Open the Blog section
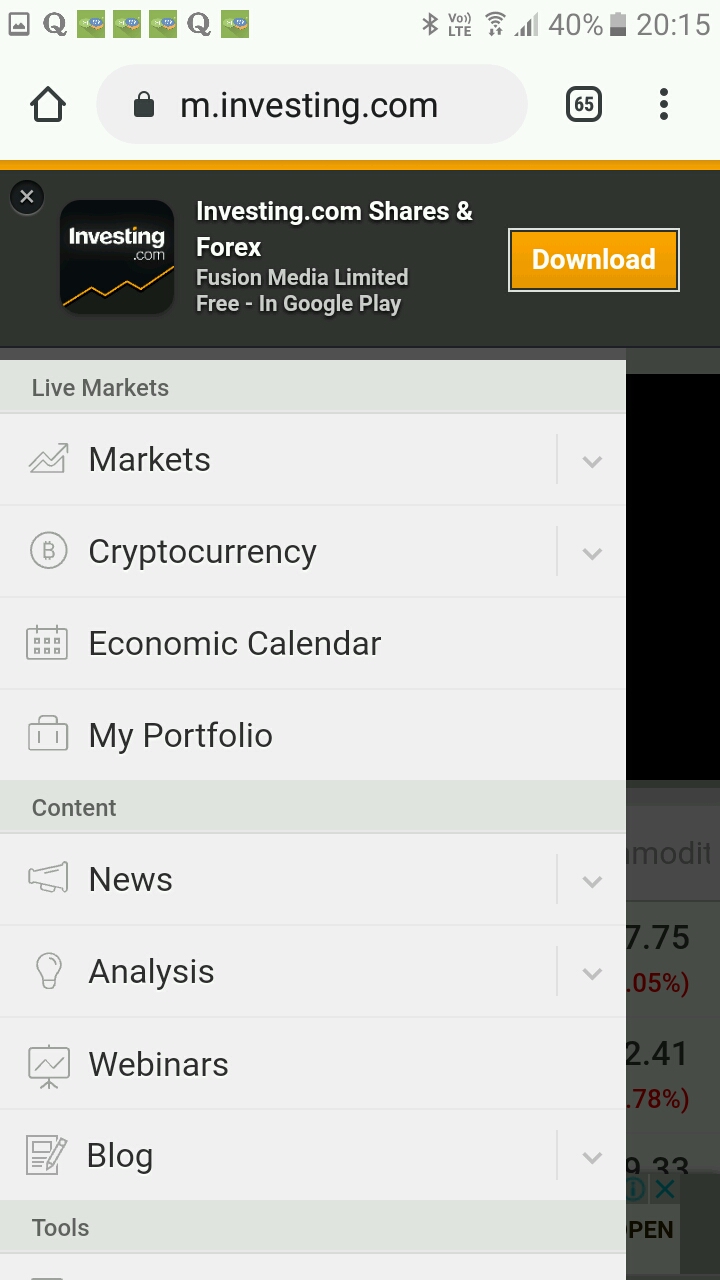 (120, 1156)
